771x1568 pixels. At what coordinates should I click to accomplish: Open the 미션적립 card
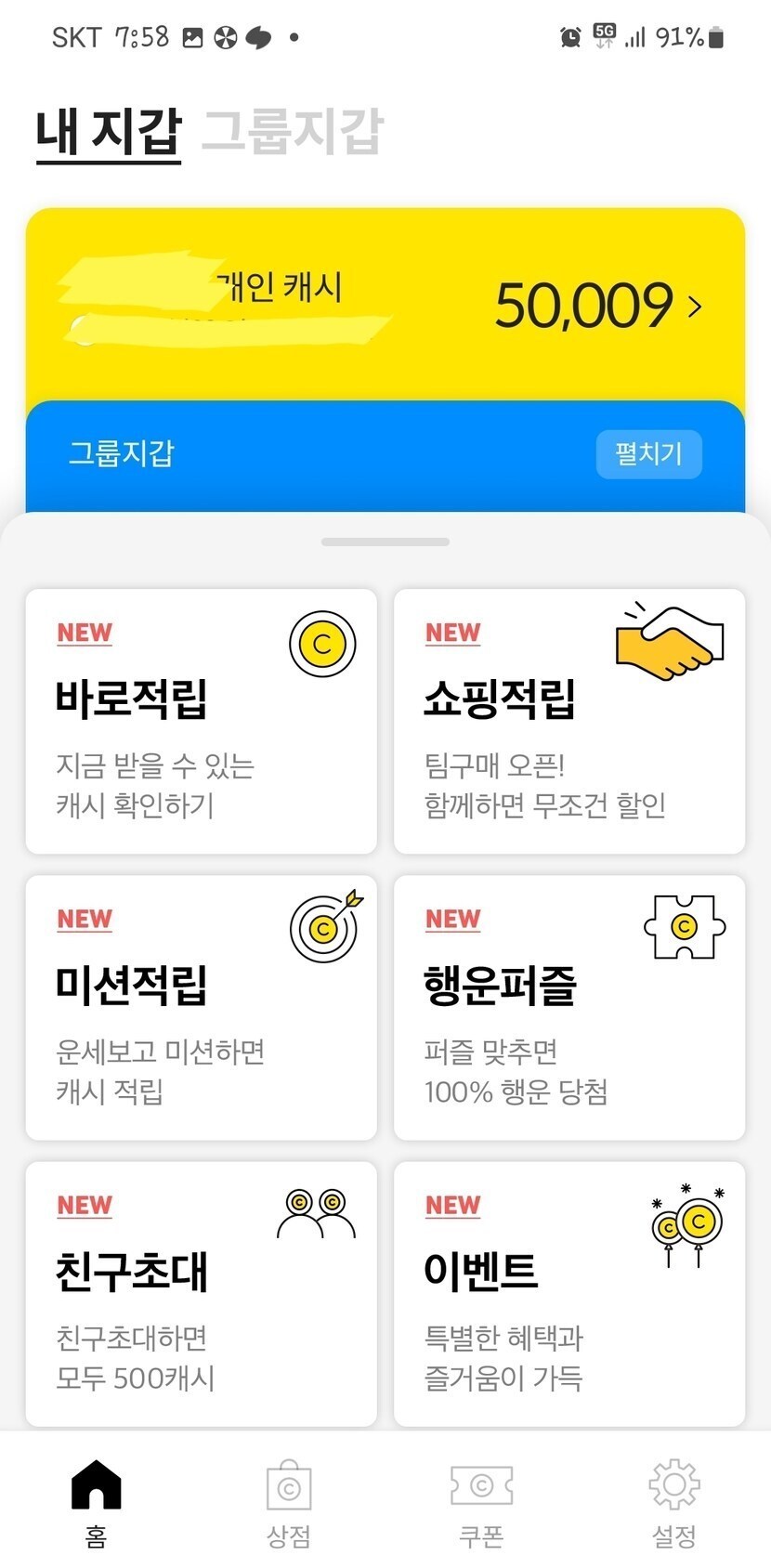201,1007
